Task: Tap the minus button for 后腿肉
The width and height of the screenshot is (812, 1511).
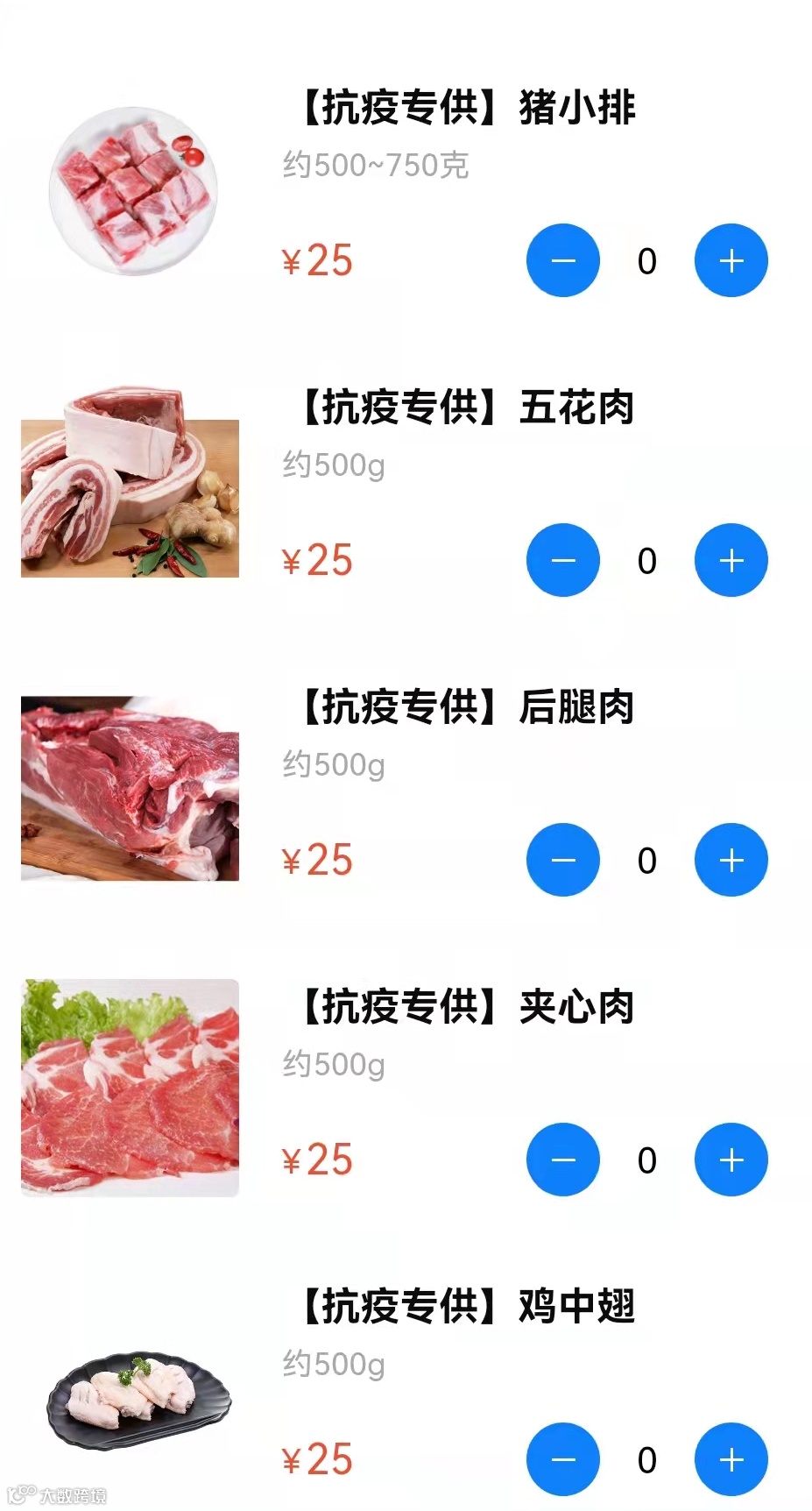Action: (562, 861)
